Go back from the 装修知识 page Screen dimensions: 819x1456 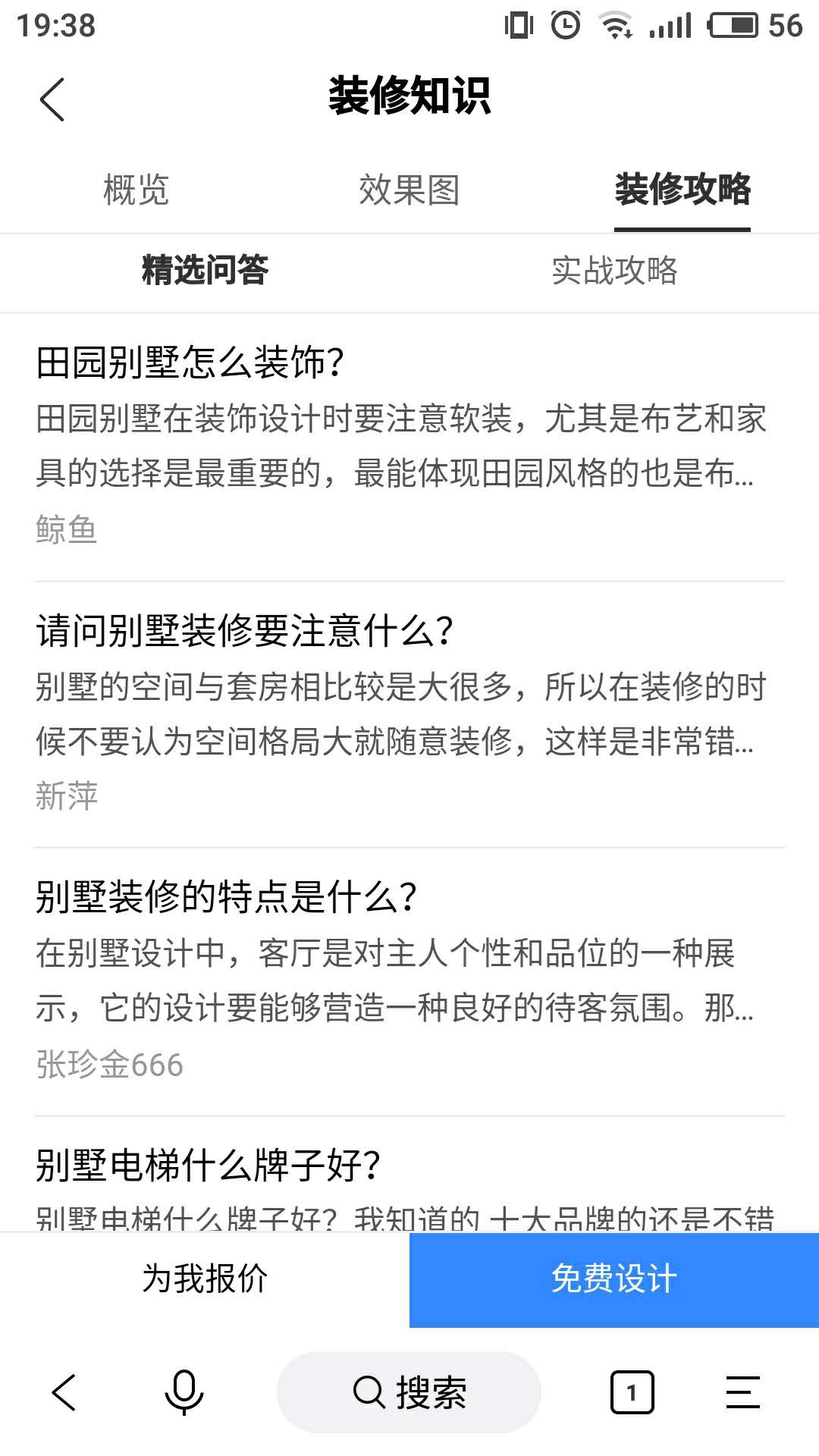coord(52,99)
